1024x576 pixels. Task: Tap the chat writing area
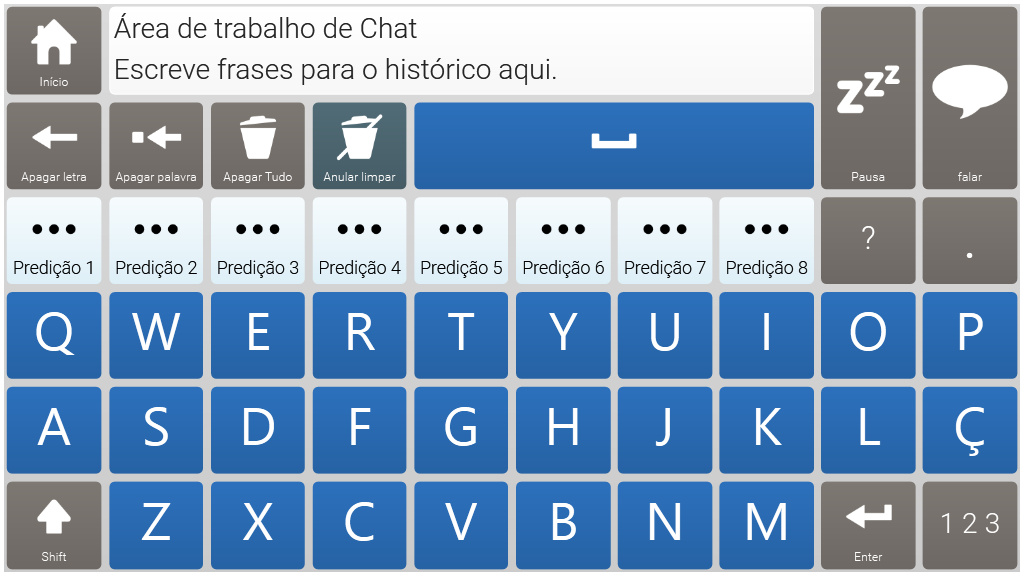click(461, 51)
